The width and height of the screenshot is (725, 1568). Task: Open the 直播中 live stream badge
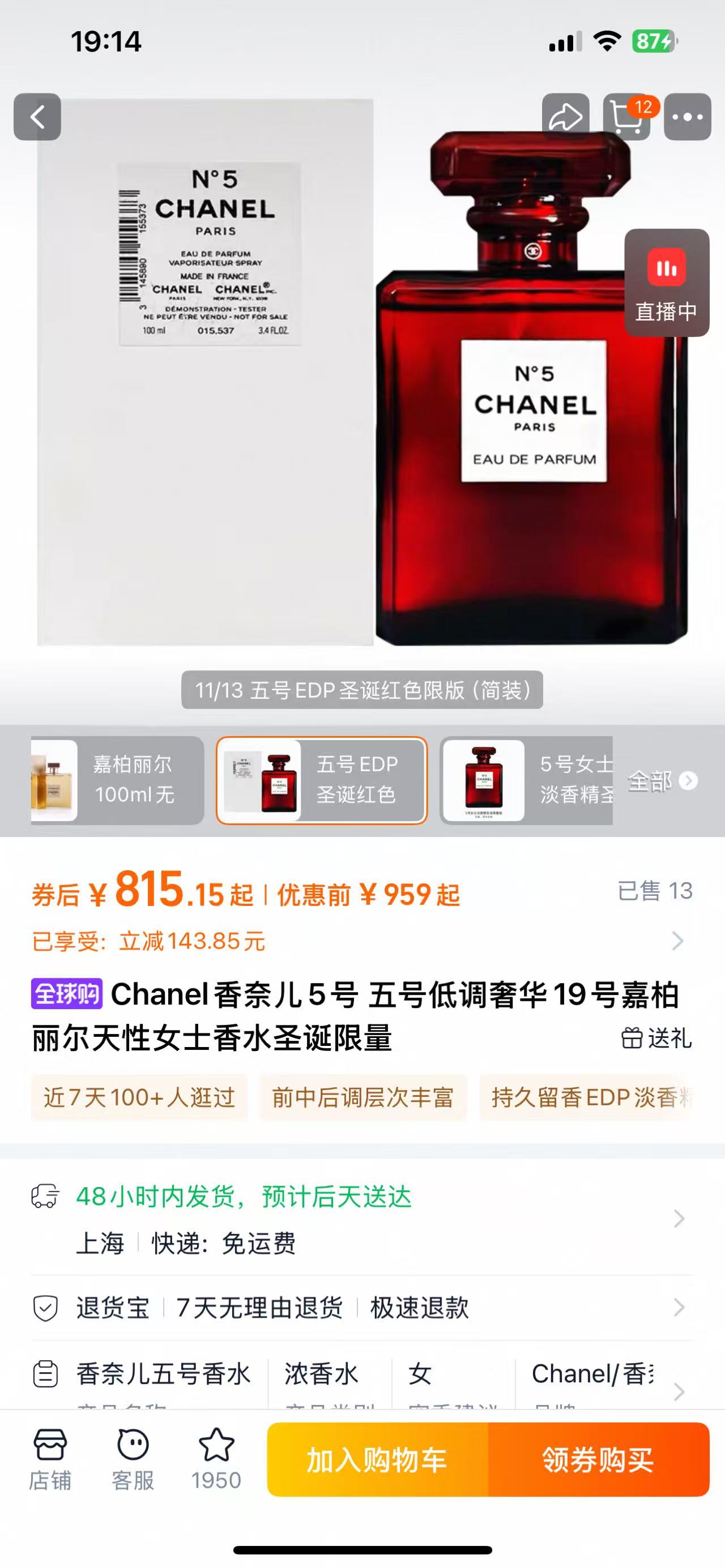pyautogui.click(x=667, y=283)
